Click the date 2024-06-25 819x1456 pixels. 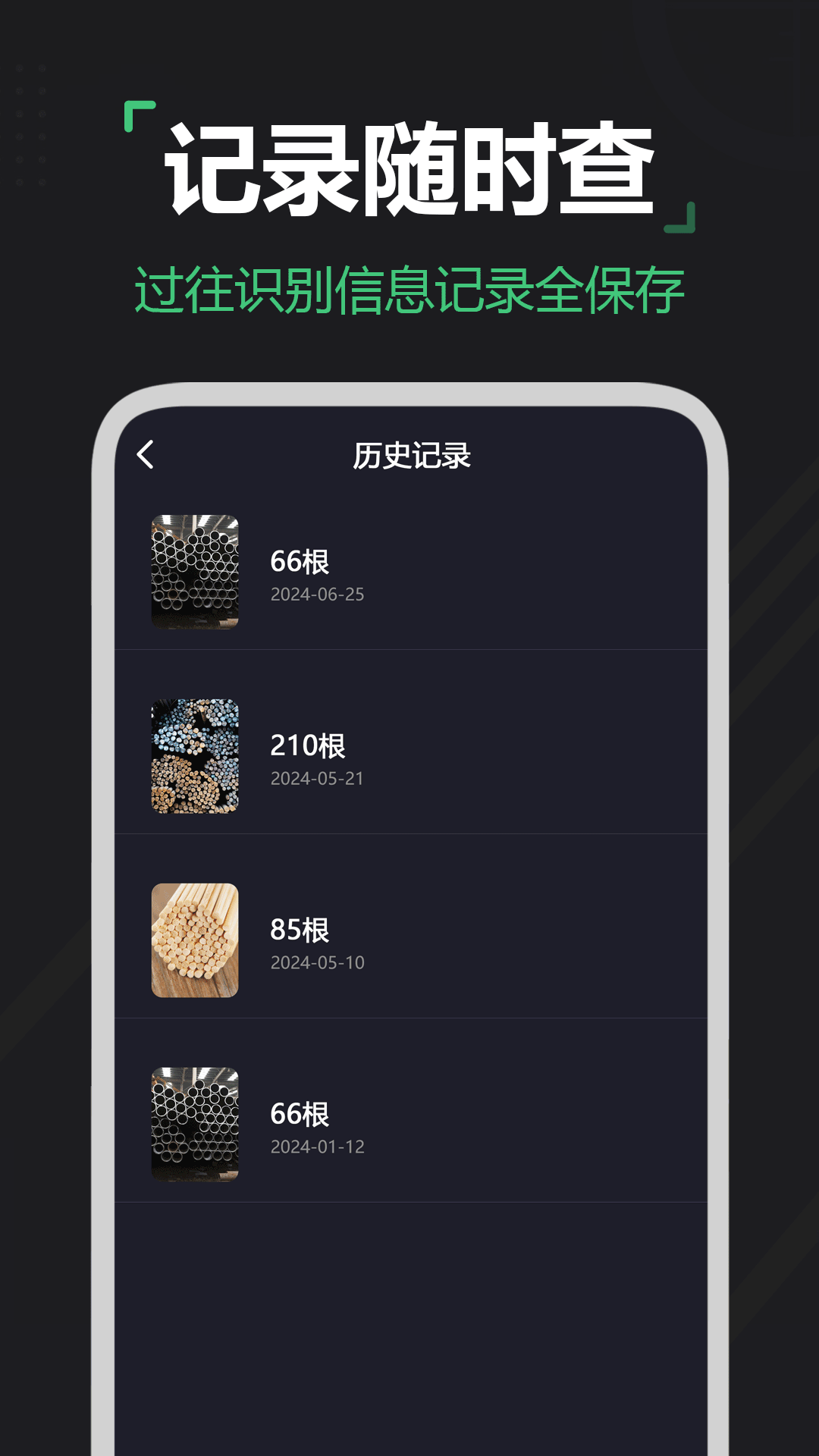click(318, 595)
